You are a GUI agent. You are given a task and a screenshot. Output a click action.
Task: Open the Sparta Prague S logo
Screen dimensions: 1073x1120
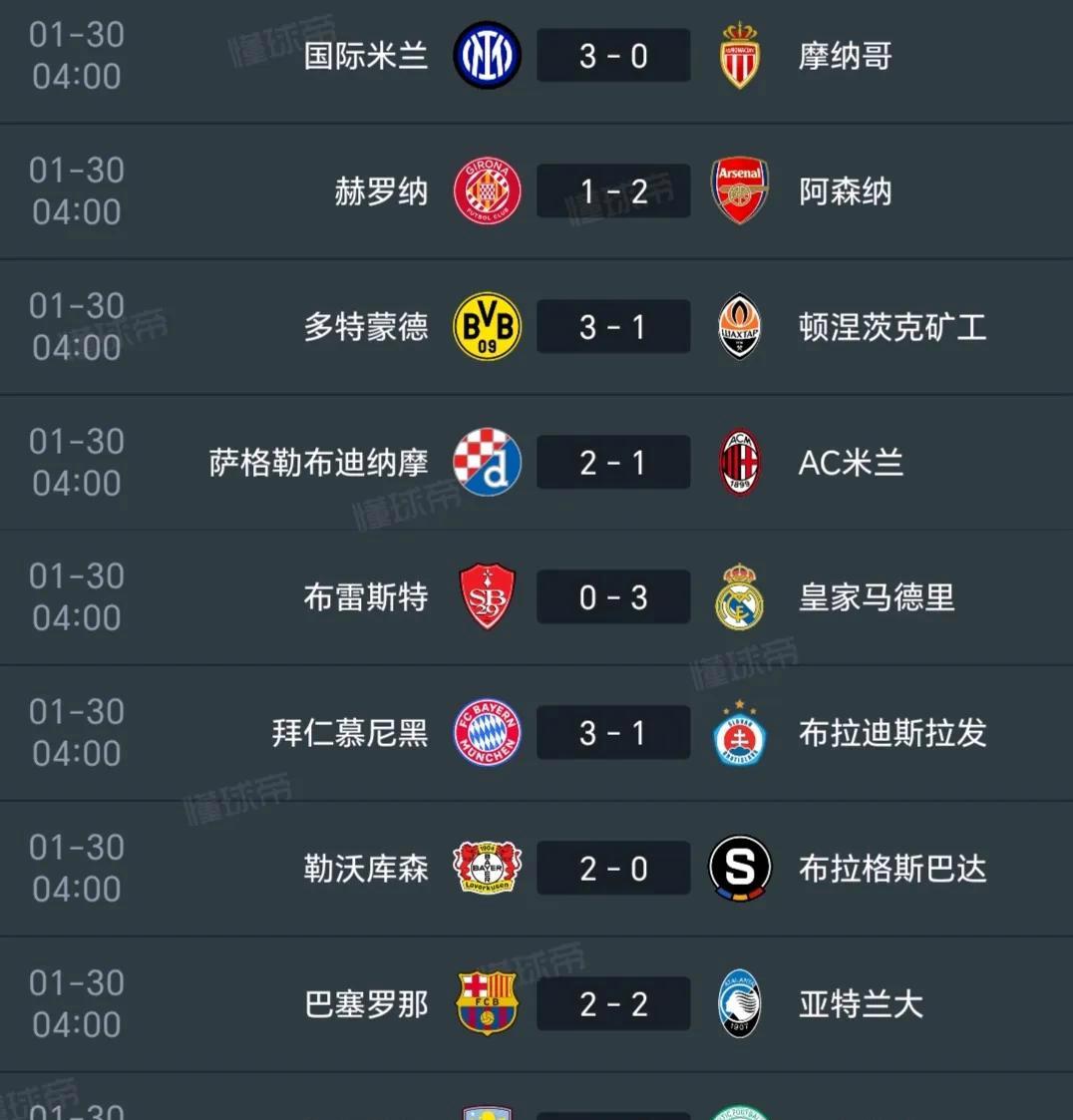pyautogui.click(x=740, y=869)
